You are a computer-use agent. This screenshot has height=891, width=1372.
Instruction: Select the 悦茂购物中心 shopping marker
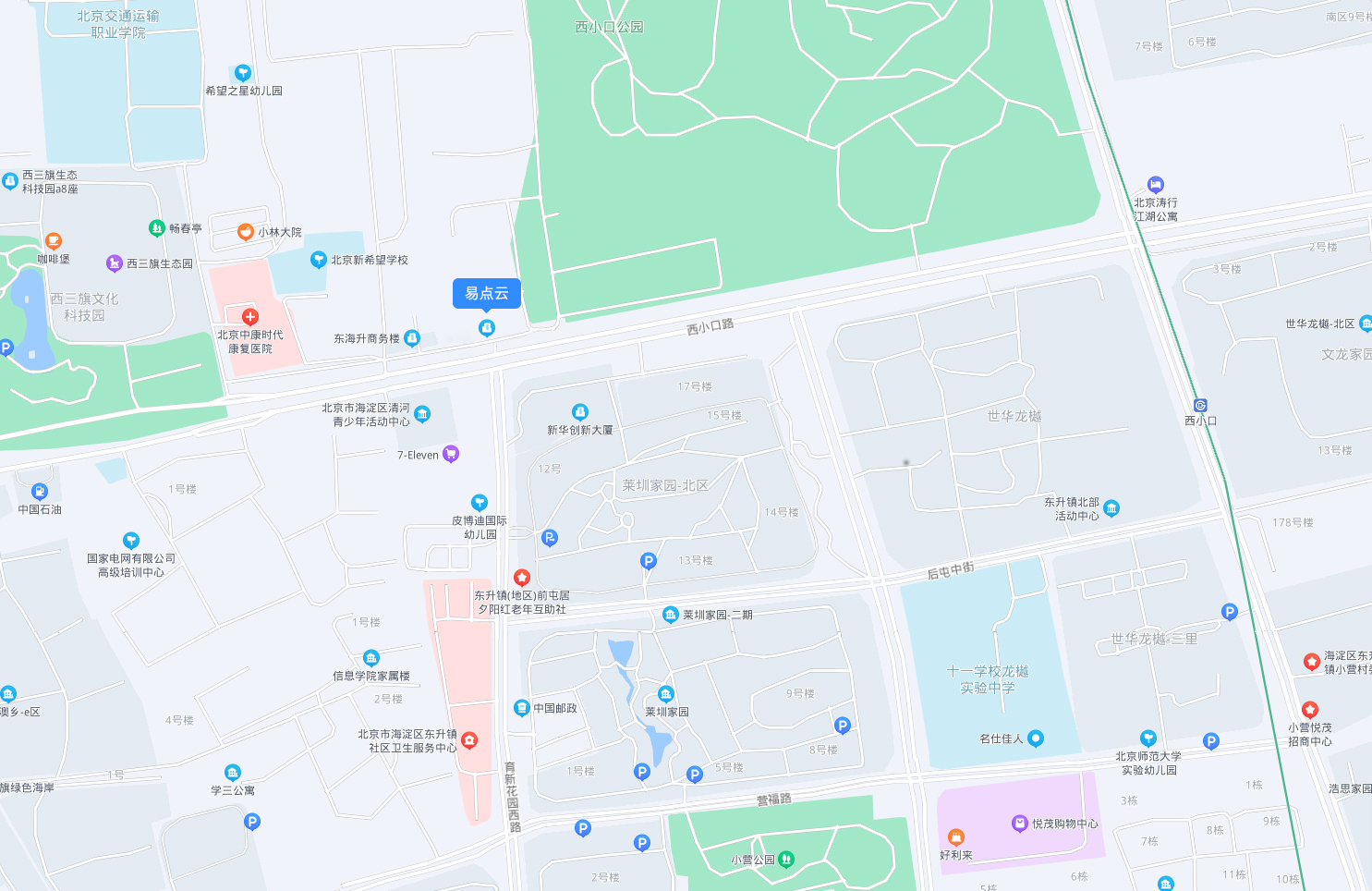click(x=1020, y=824)
